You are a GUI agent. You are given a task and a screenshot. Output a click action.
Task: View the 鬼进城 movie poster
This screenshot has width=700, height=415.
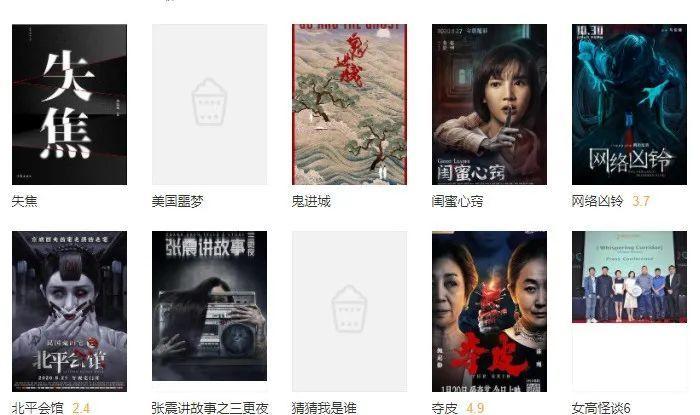click(349, 105)
